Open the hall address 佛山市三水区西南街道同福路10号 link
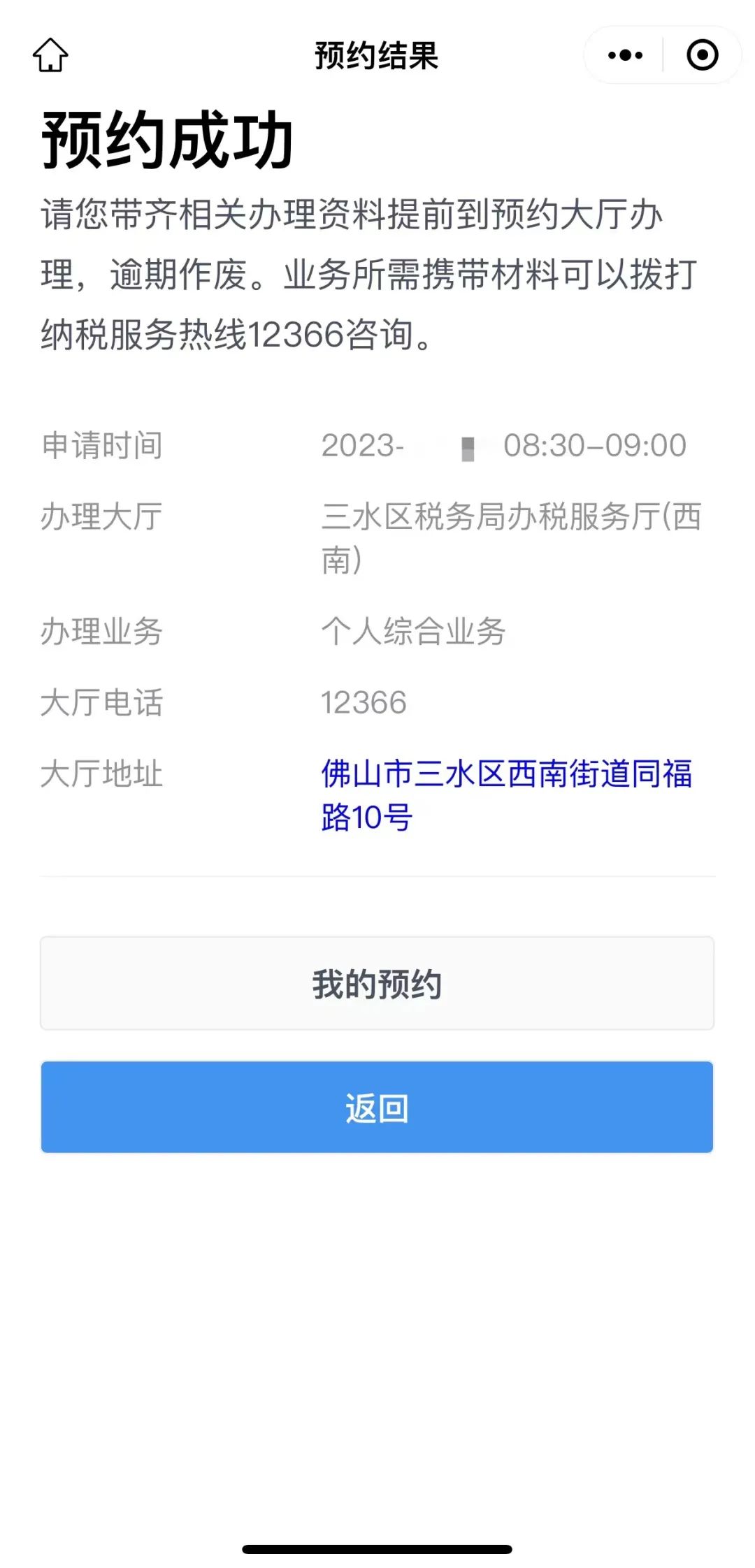The height and width of the screenshot is (1568, 755). click(507, 795)
